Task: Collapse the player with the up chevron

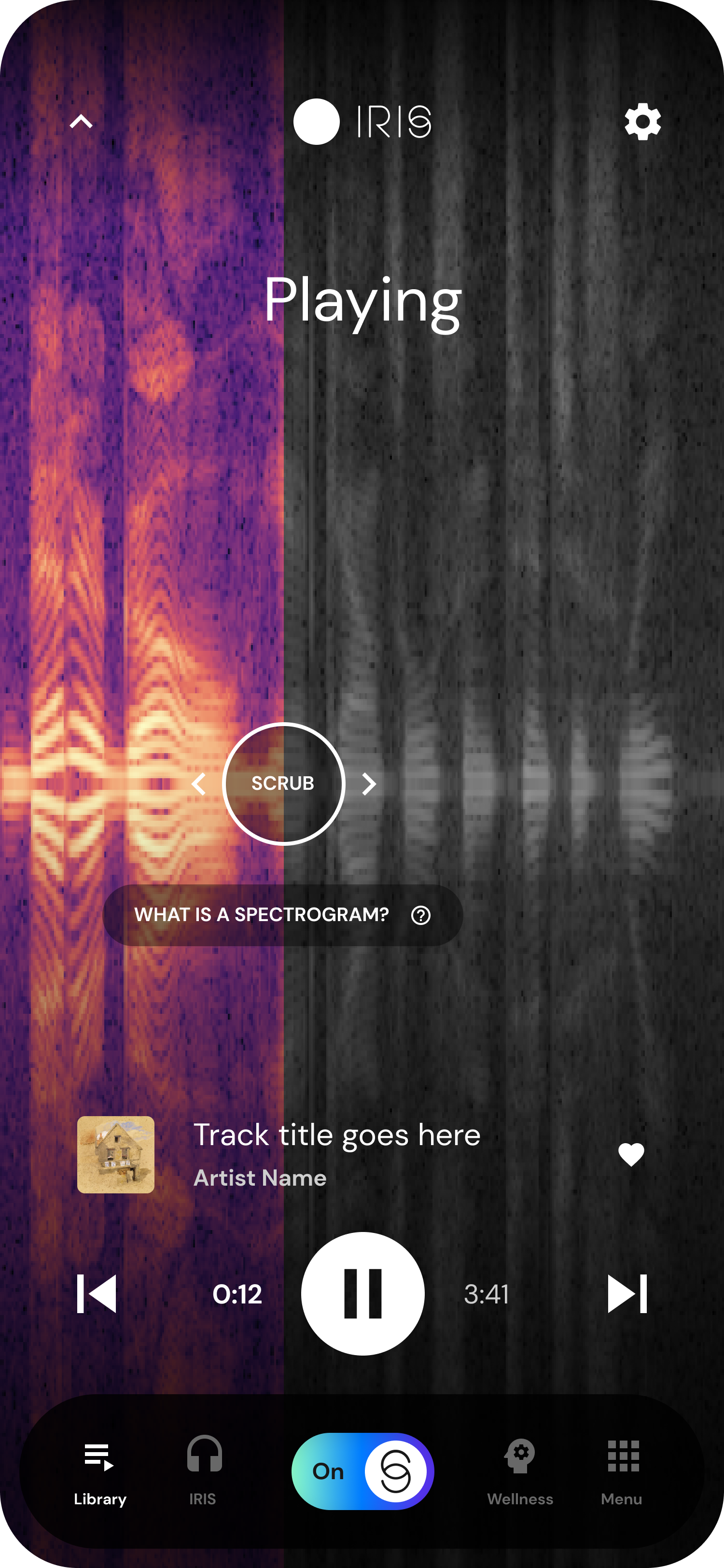Action: pyautogui.click(x=81, y=122)
